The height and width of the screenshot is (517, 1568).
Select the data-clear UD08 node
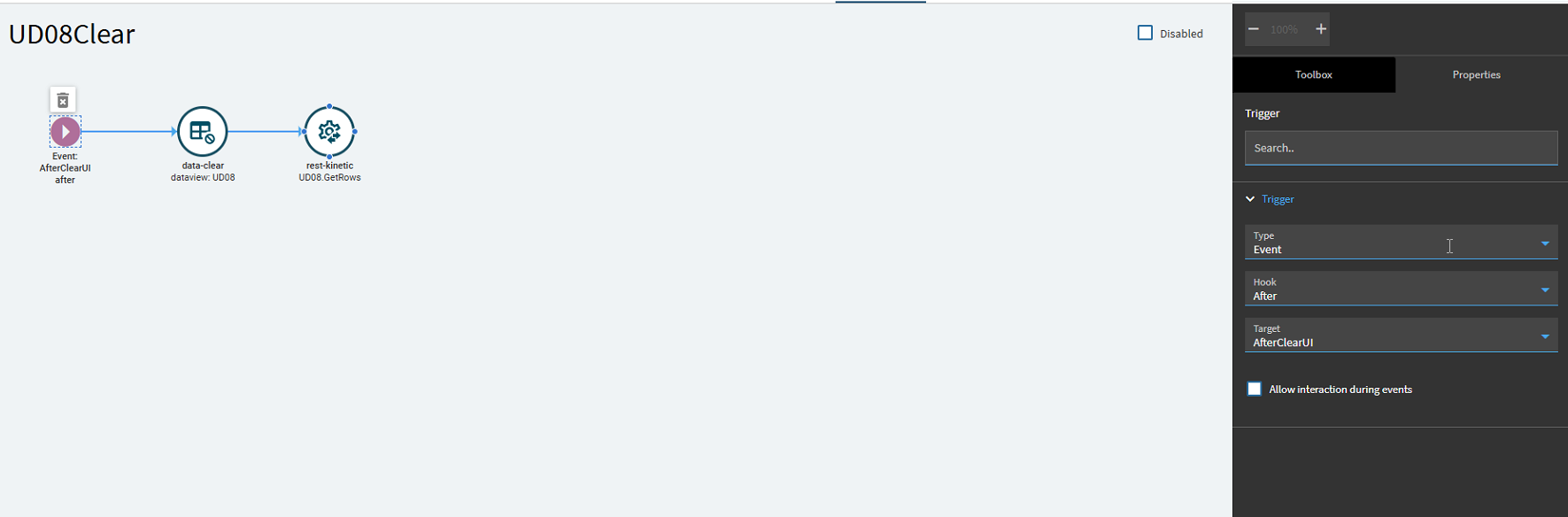[203, 132]
